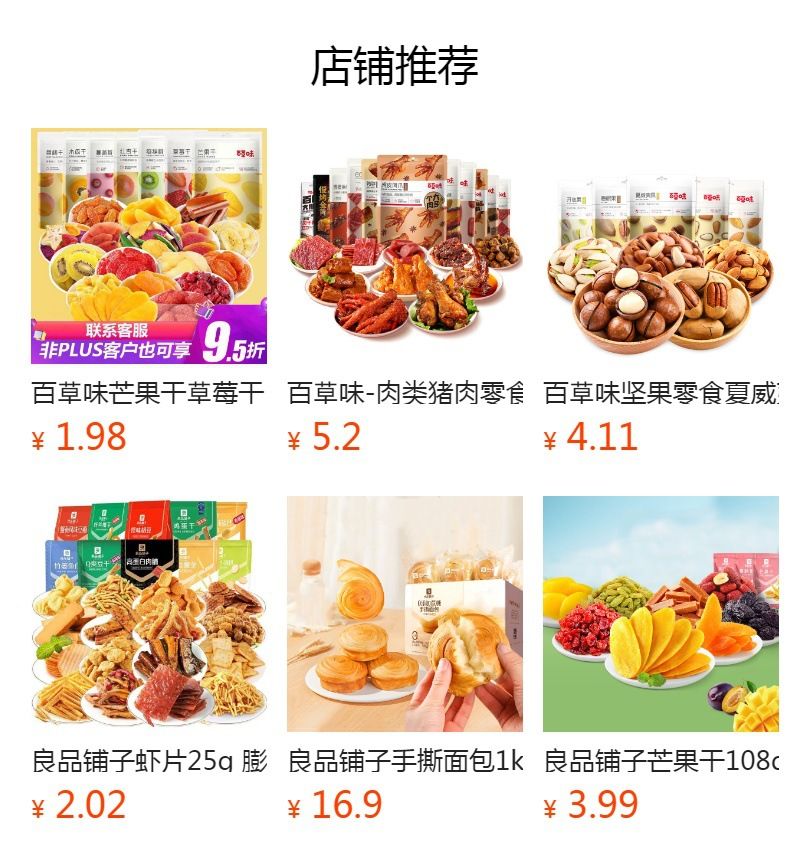Open 良品铺子虾片25g product card
This screenshot has height=864, width=790.
point(149,658)
